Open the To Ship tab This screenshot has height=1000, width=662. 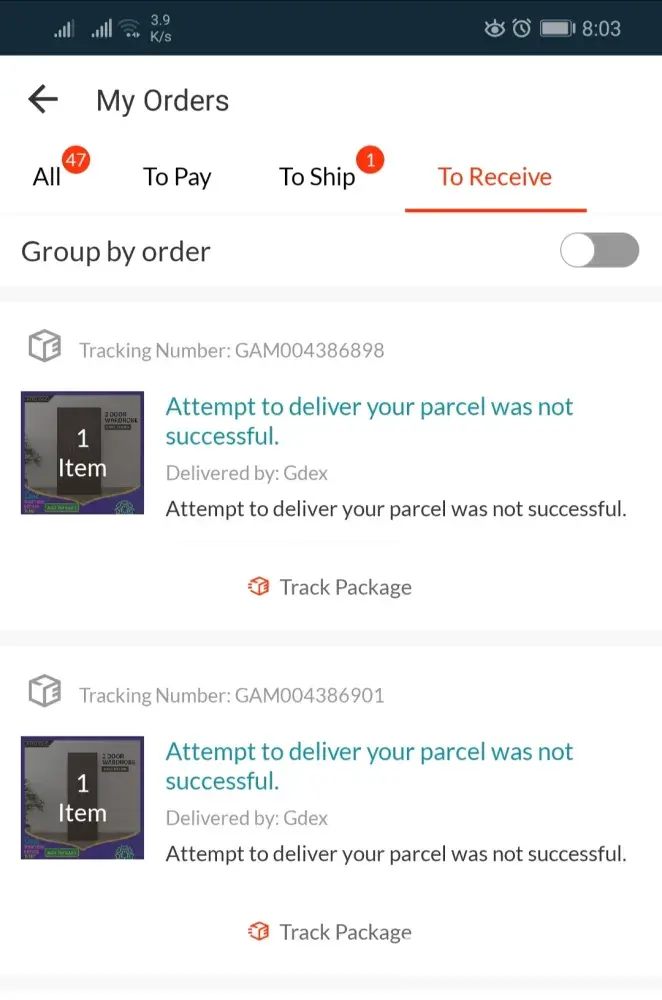pyautogui.click(x=317, y=177)
